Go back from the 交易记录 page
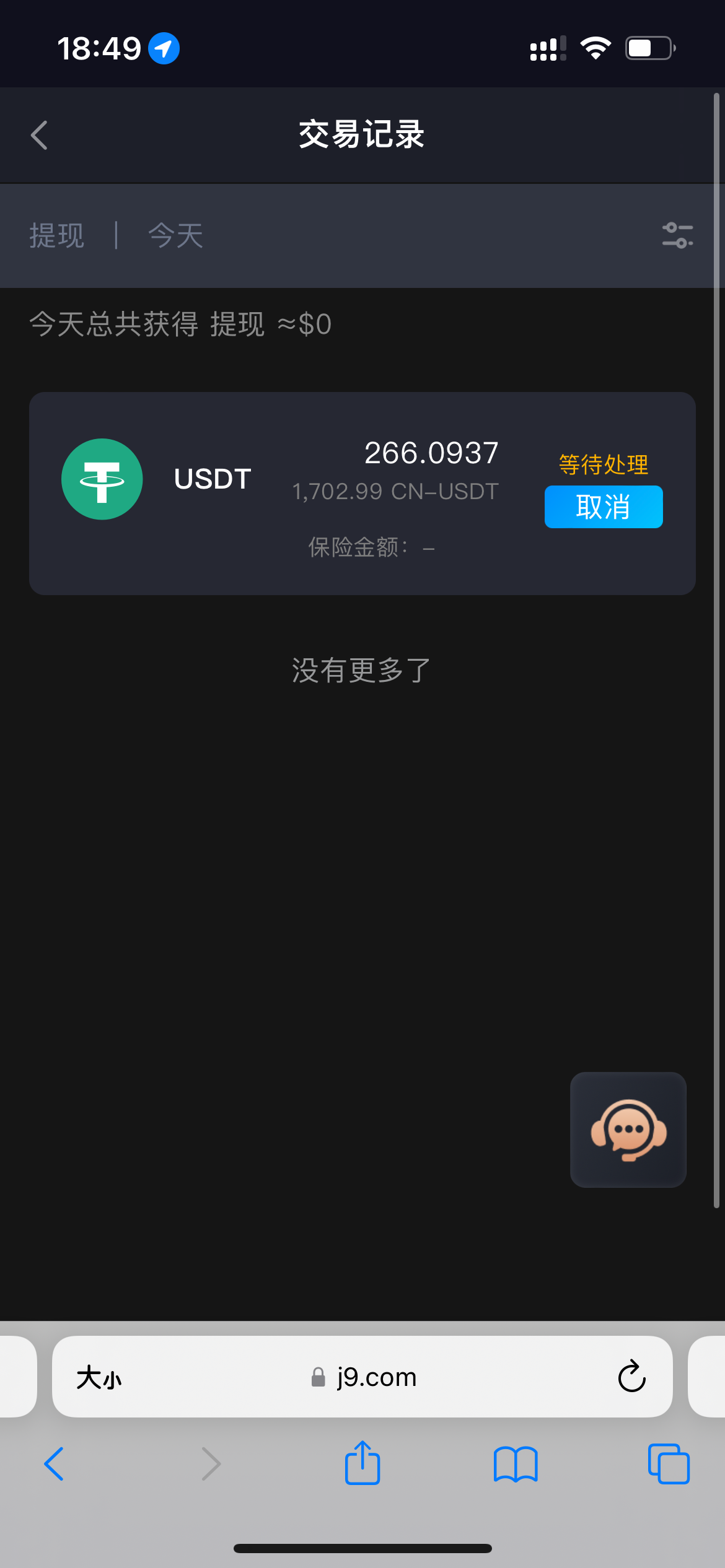This screenshot has width=725, height=1568. tap(40, 135)
